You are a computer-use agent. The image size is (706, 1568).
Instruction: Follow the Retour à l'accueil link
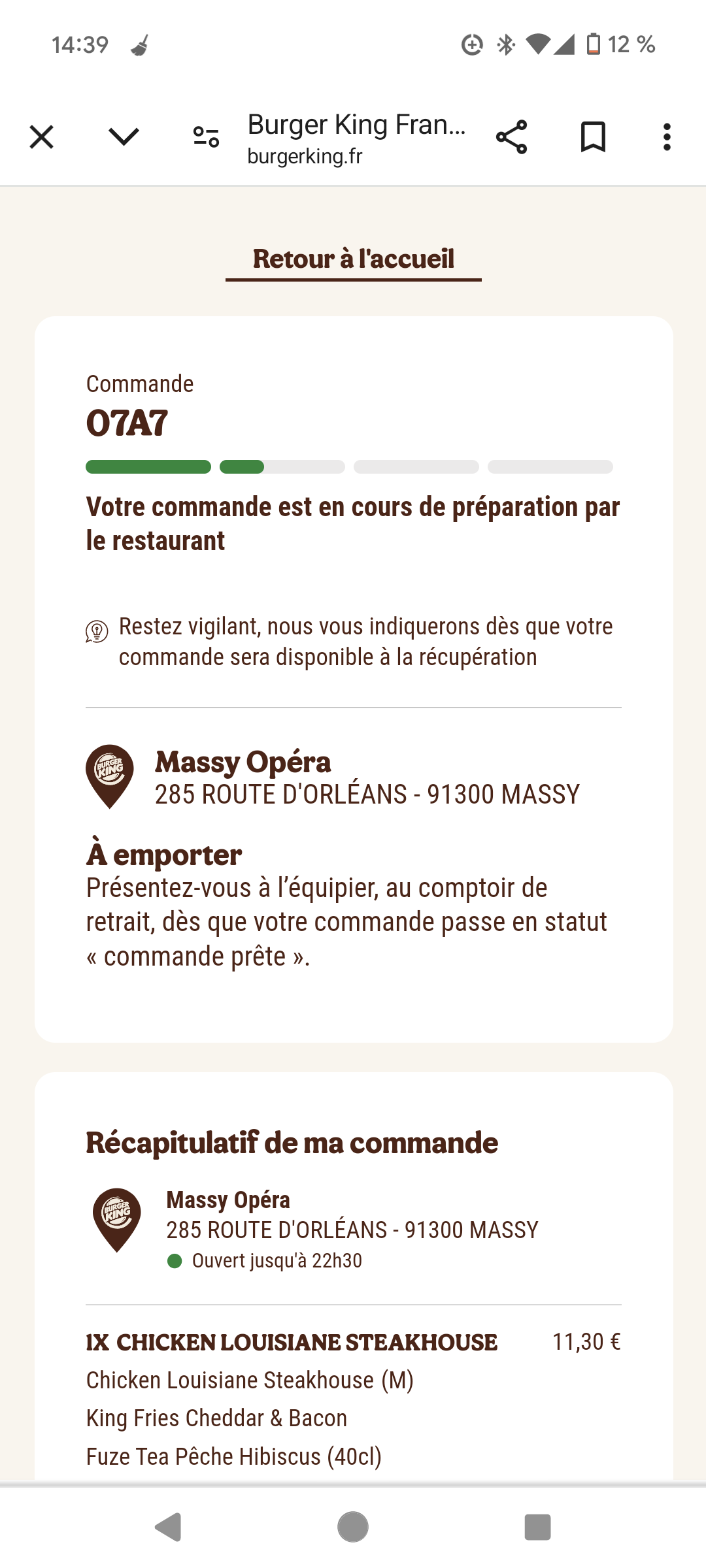(x=353, y=259)
